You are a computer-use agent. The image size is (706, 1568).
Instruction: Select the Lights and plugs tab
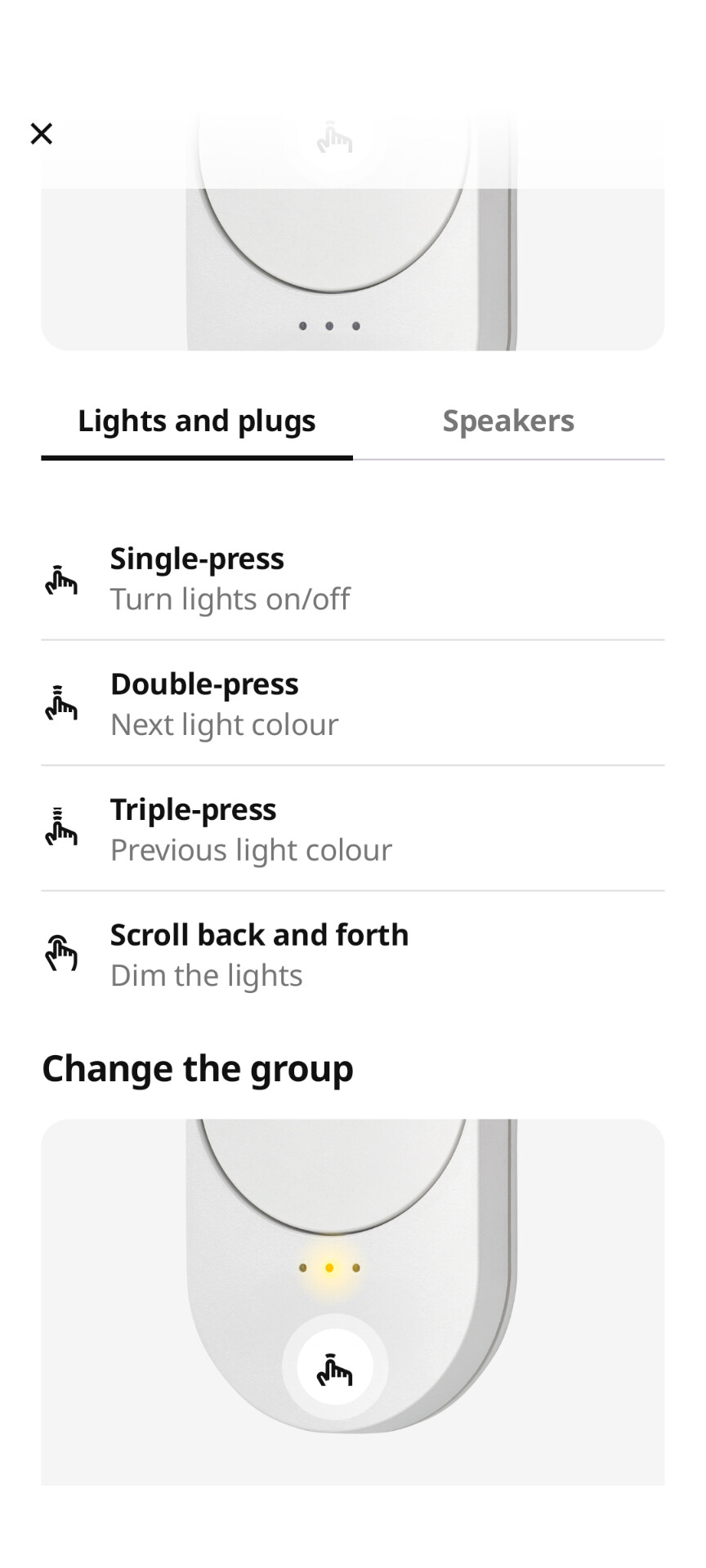[x=197, y=421]
